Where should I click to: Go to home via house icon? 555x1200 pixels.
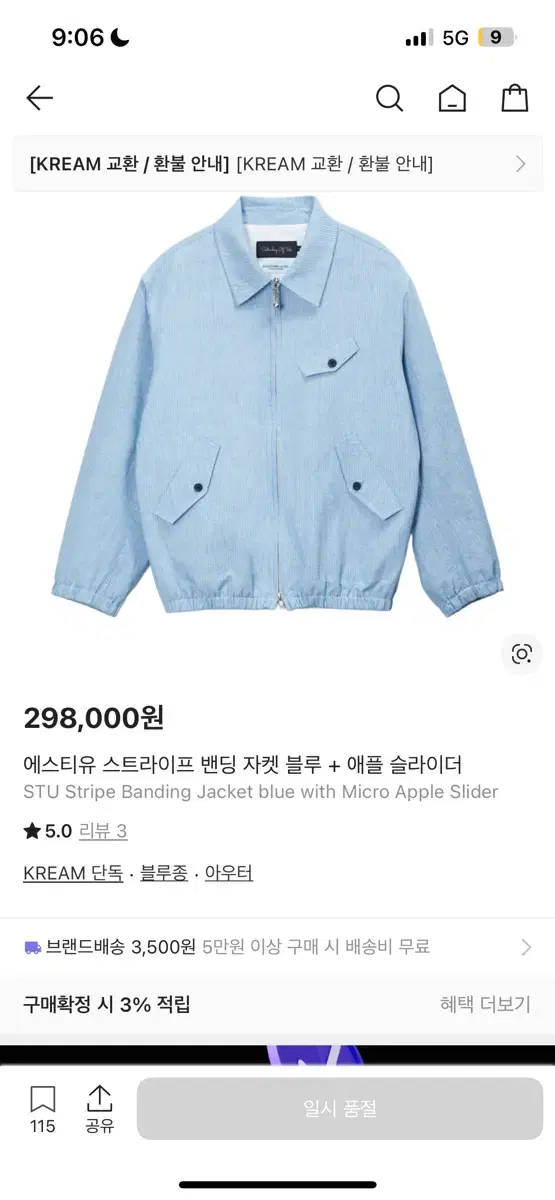452,98
